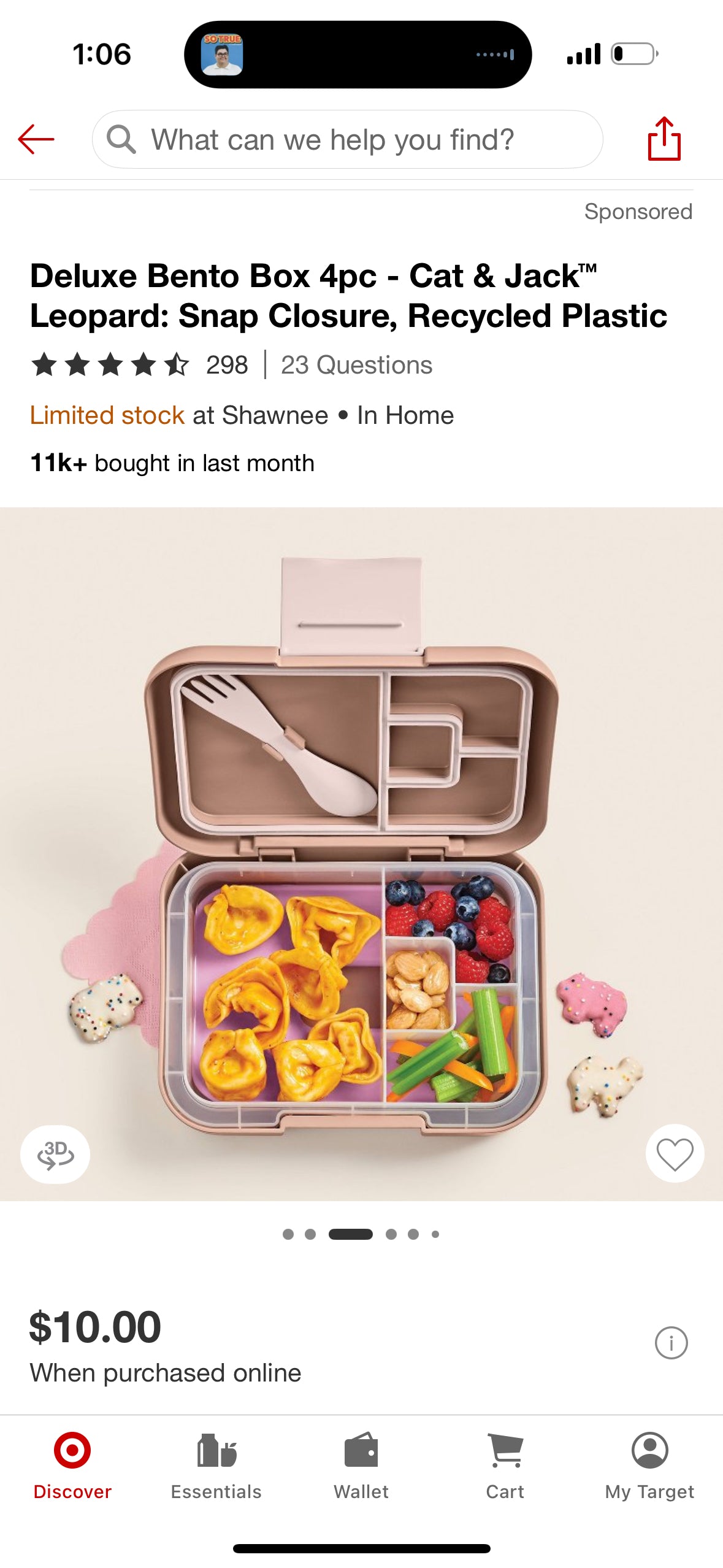Image resolution: width=723 pixels, height=1568 pixels.
Task: View the 23 Questions section
Action: click(x=356, y=365)
